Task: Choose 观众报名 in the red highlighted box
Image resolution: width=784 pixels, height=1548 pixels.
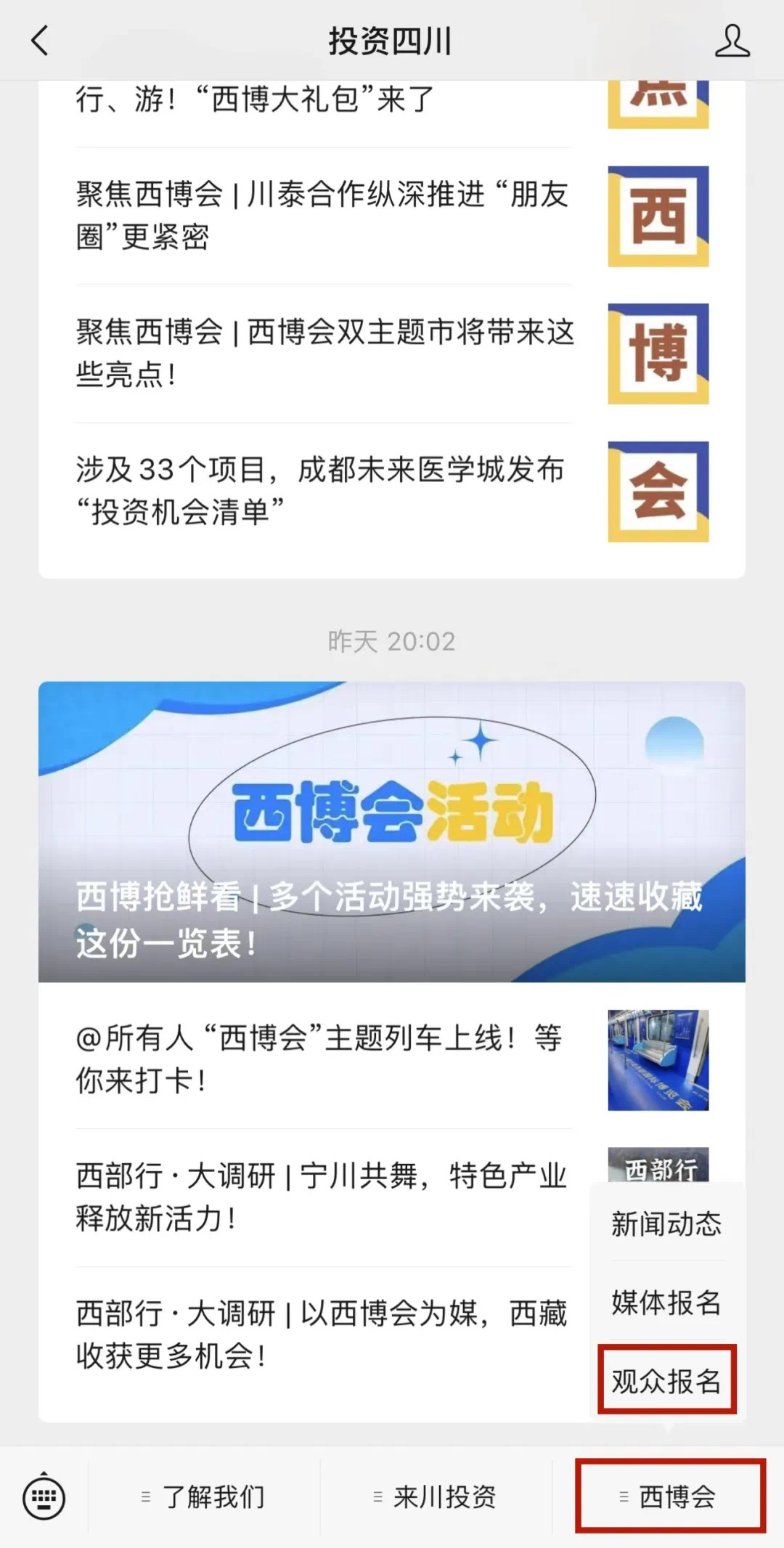Action: 666,1380
